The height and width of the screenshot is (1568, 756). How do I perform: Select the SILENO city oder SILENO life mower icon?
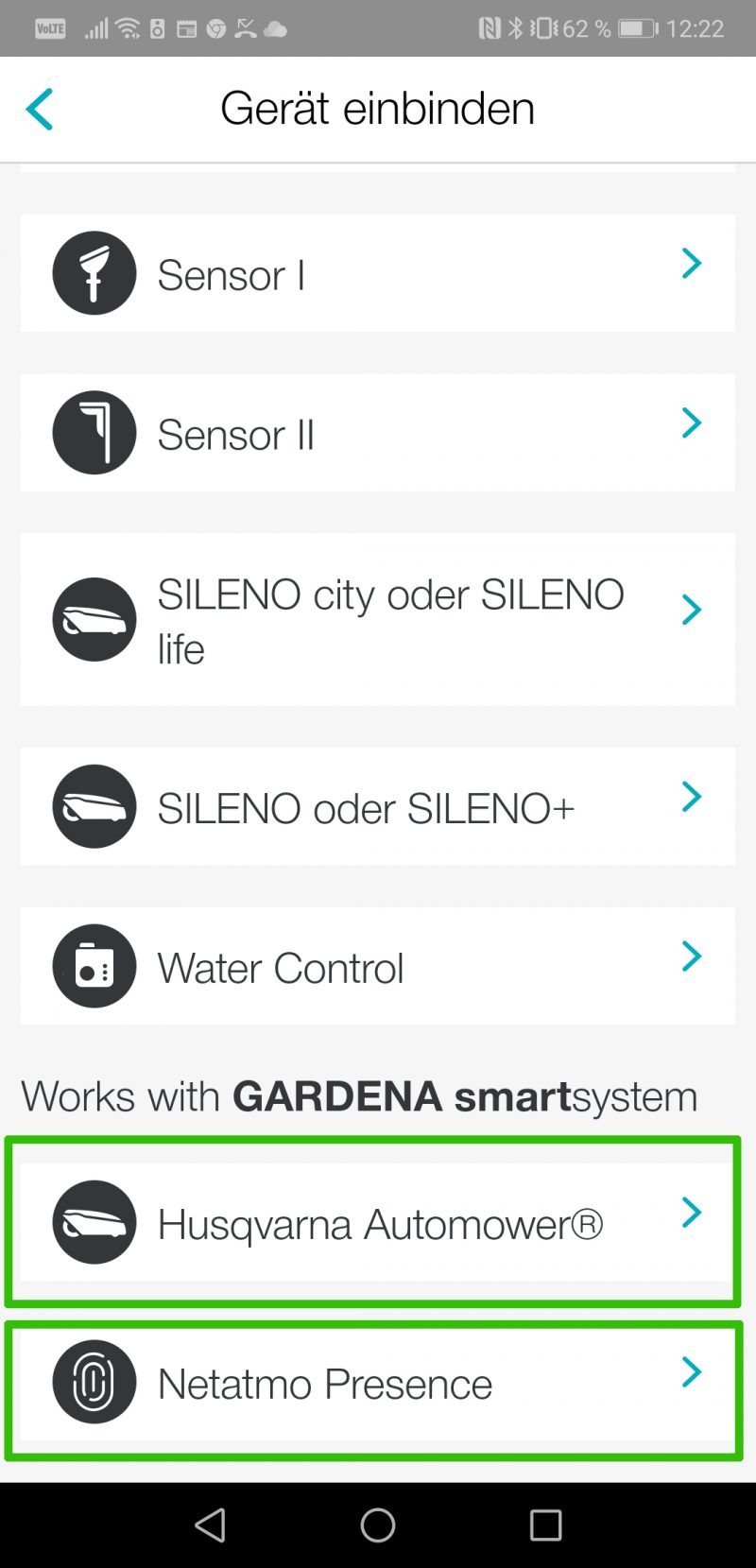coord(94,619)
